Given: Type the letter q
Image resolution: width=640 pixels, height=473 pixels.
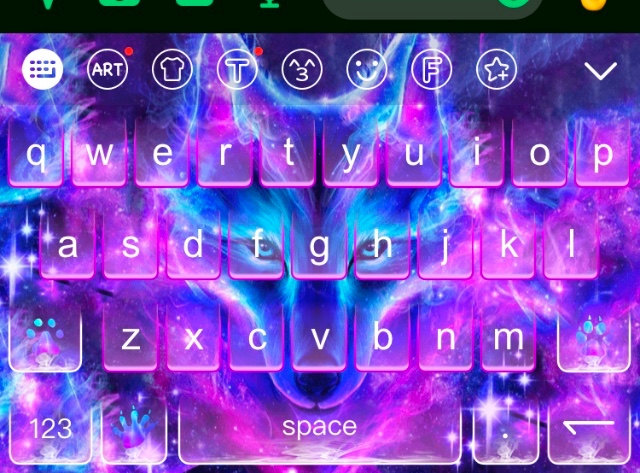Looking at the screenshot, I should [x=36, y=154].
